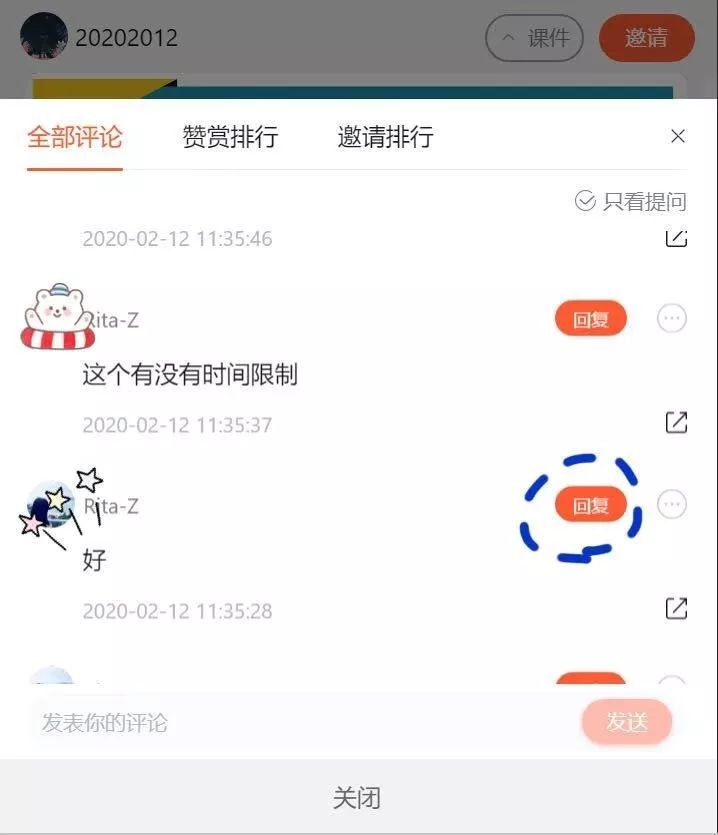718x835 pixels.
Task: Select the 全部评论 tab
Action: [75, 137]
